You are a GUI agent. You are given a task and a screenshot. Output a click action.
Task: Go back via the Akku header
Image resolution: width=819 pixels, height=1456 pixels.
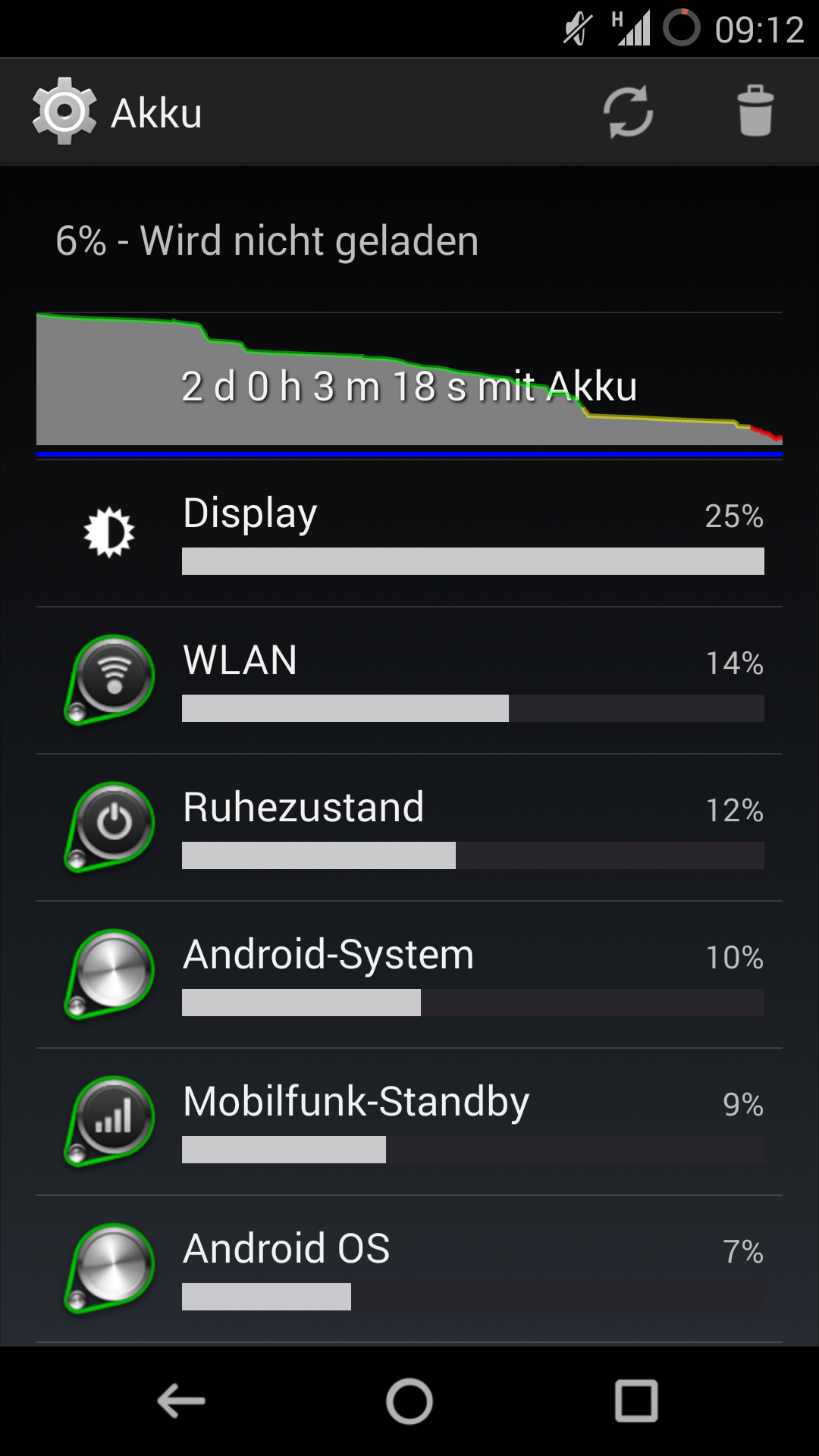[118, 112]
